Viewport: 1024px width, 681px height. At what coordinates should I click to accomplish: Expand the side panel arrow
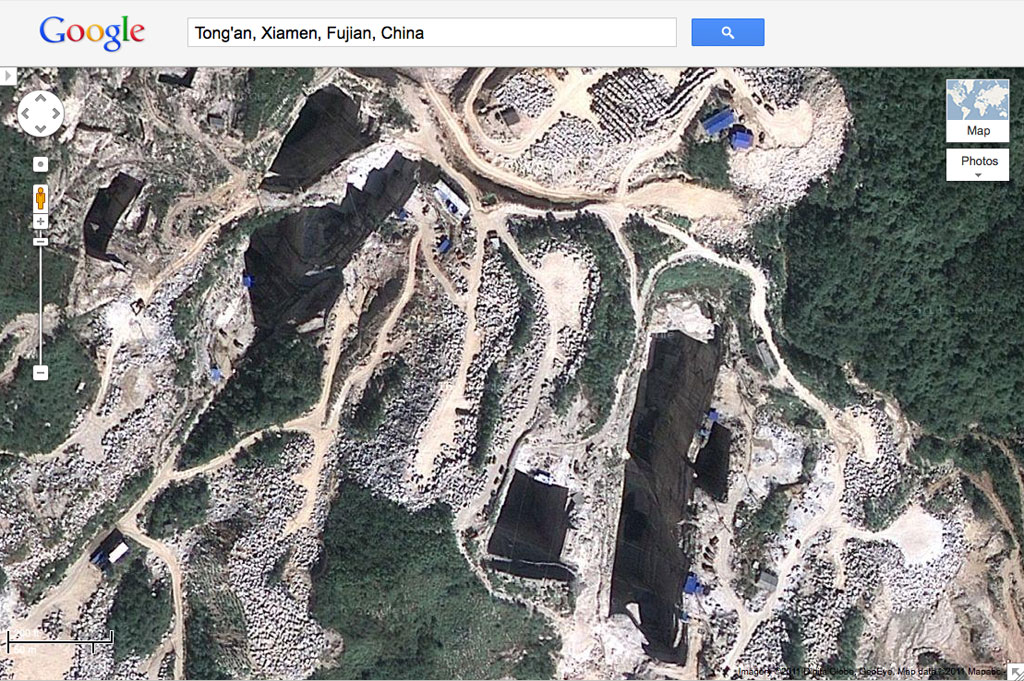point(8,76)
